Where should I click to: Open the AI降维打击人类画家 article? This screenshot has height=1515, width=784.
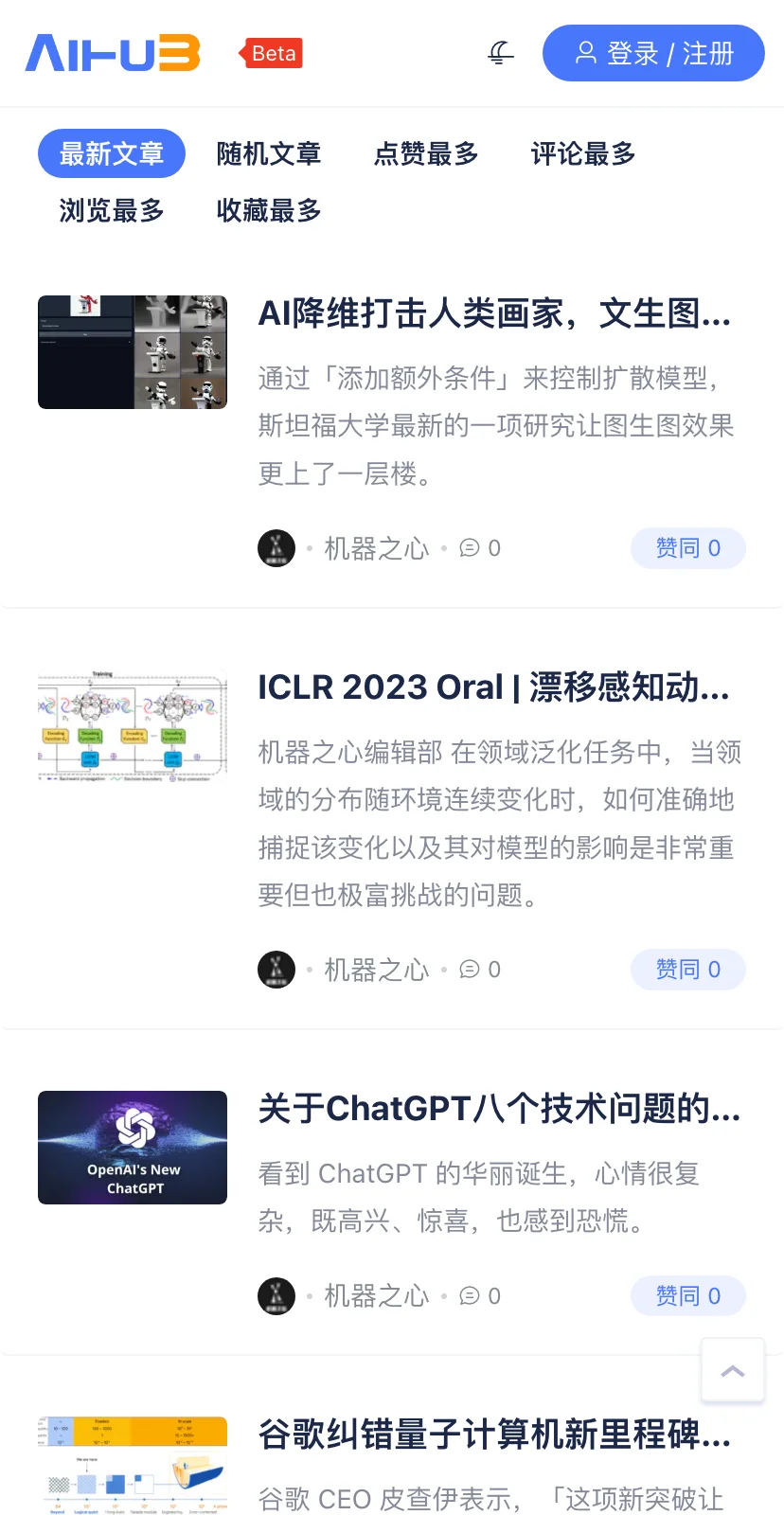tap(494, 313)
